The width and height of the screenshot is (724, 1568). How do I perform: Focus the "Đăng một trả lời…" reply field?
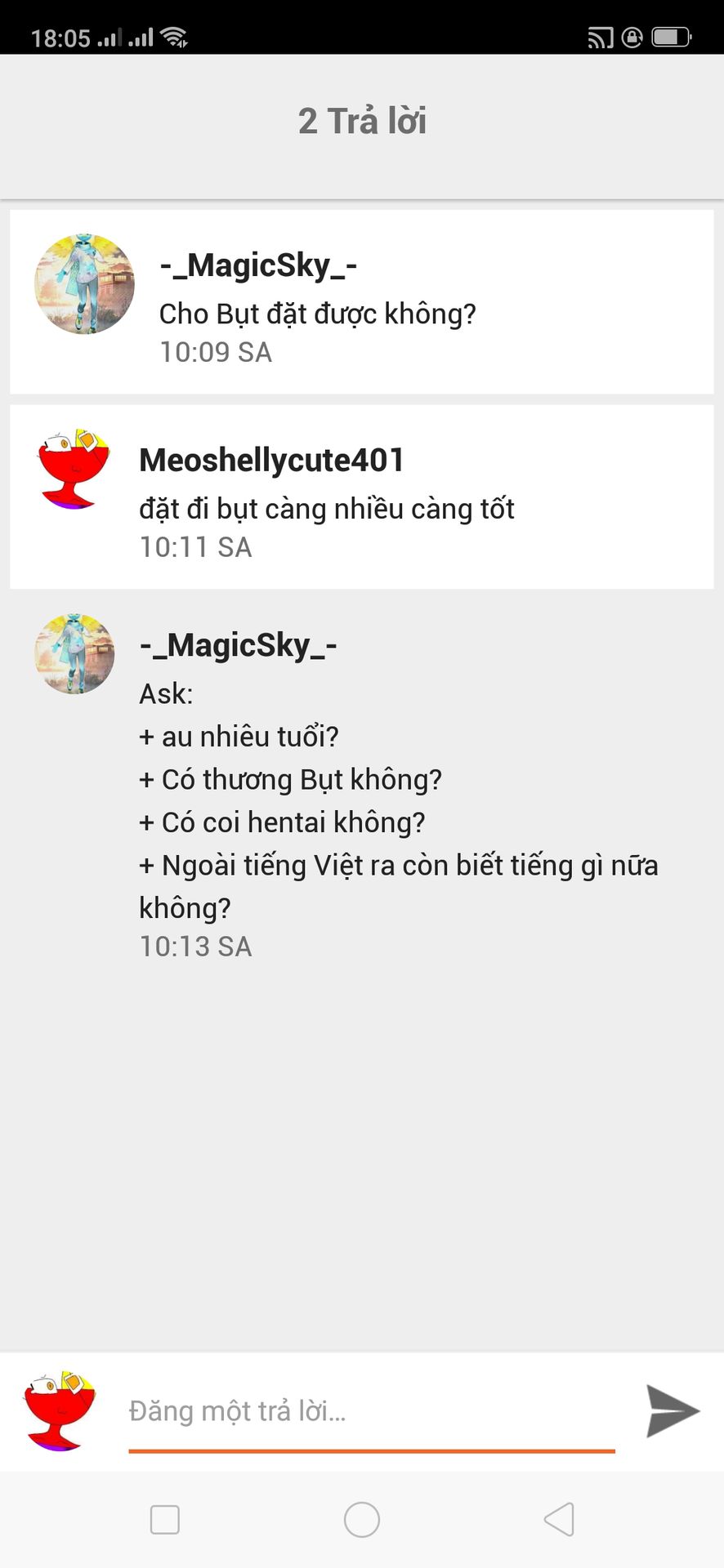[x=371, y=1411]
